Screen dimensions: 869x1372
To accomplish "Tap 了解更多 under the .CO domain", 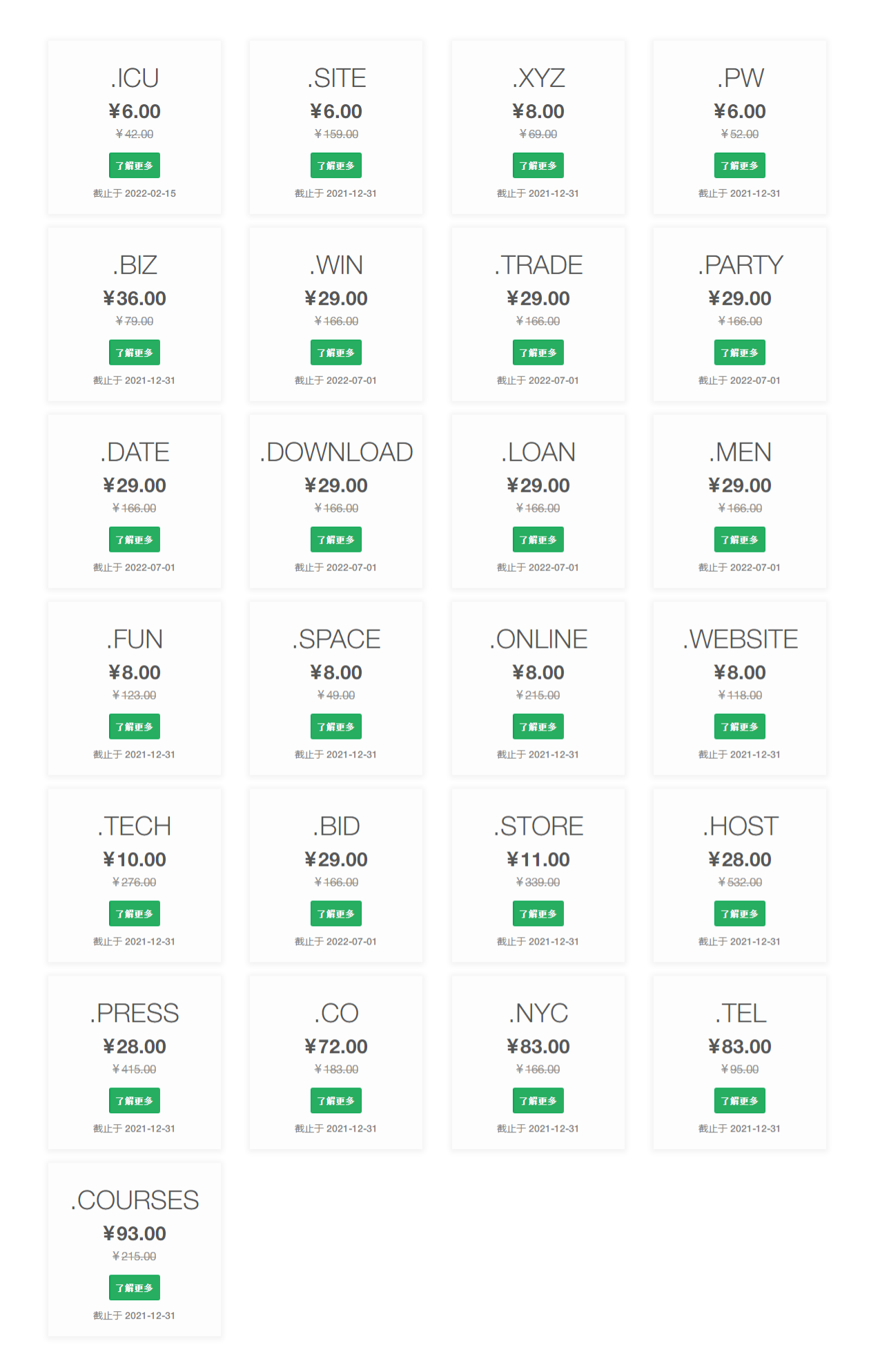I will [335, 1101].
